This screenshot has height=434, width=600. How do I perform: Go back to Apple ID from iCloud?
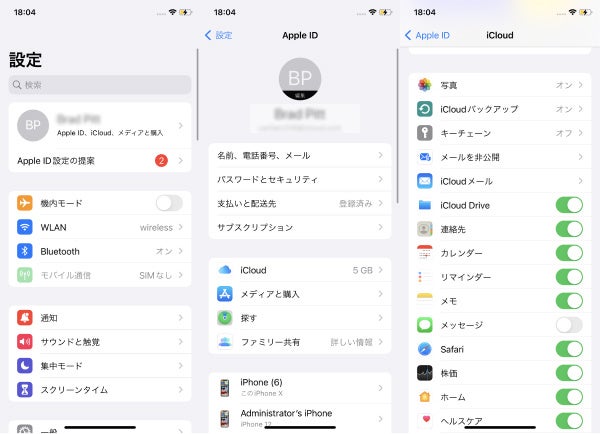click(x=427, y=35)
